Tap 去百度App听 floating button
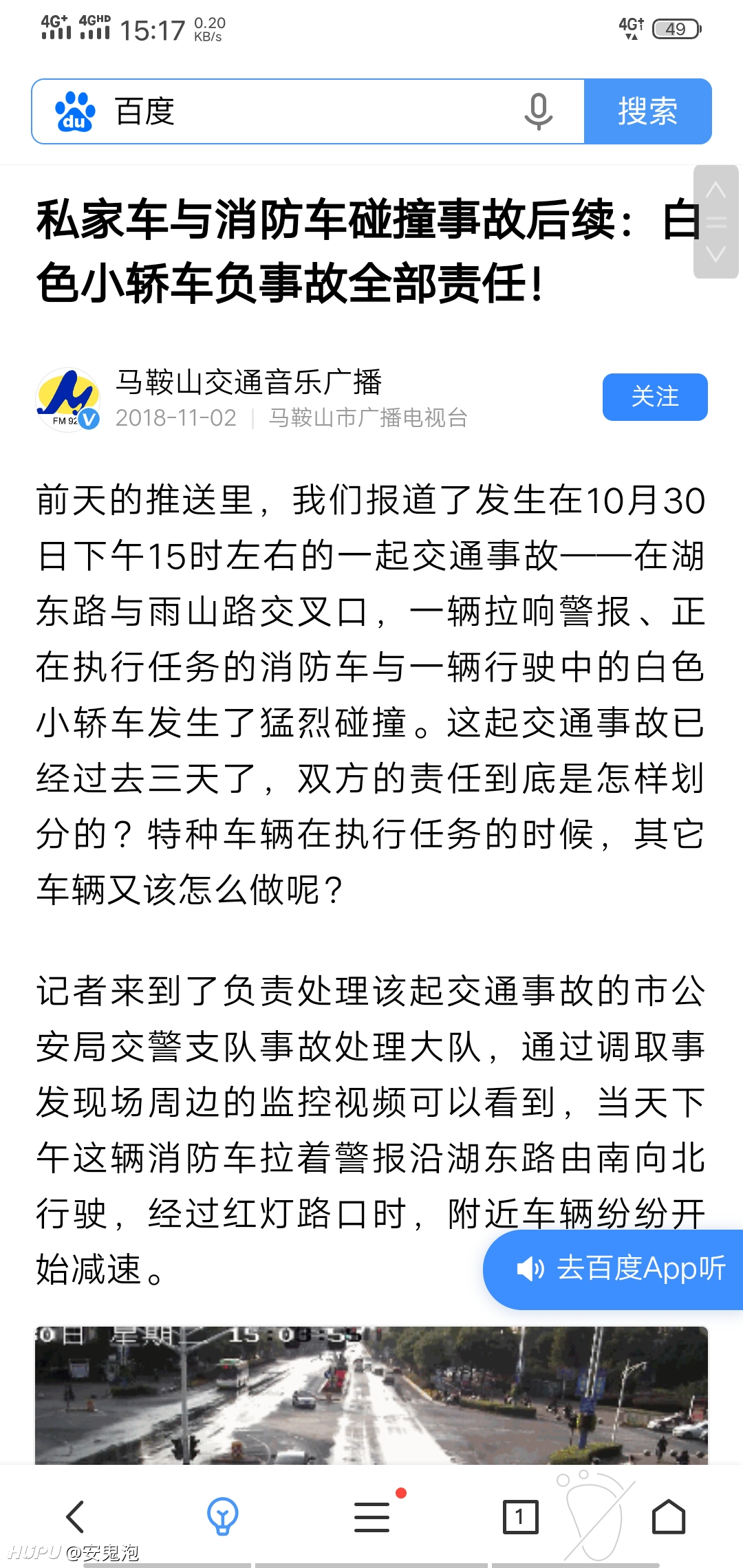This screenshot has height=1568, width=743. 614,1269
